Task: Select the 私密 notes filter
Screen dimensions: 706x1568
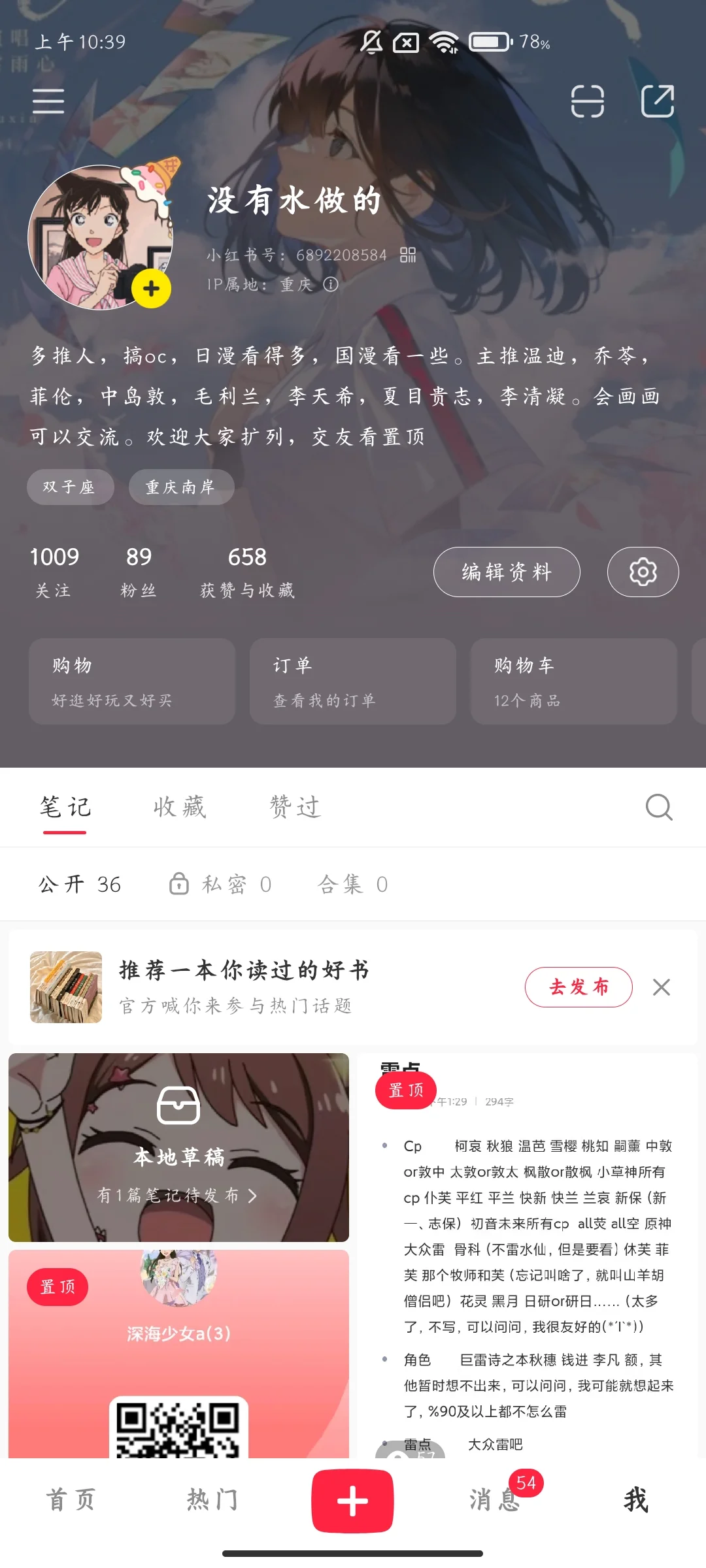Action: (x=220, y=884)
